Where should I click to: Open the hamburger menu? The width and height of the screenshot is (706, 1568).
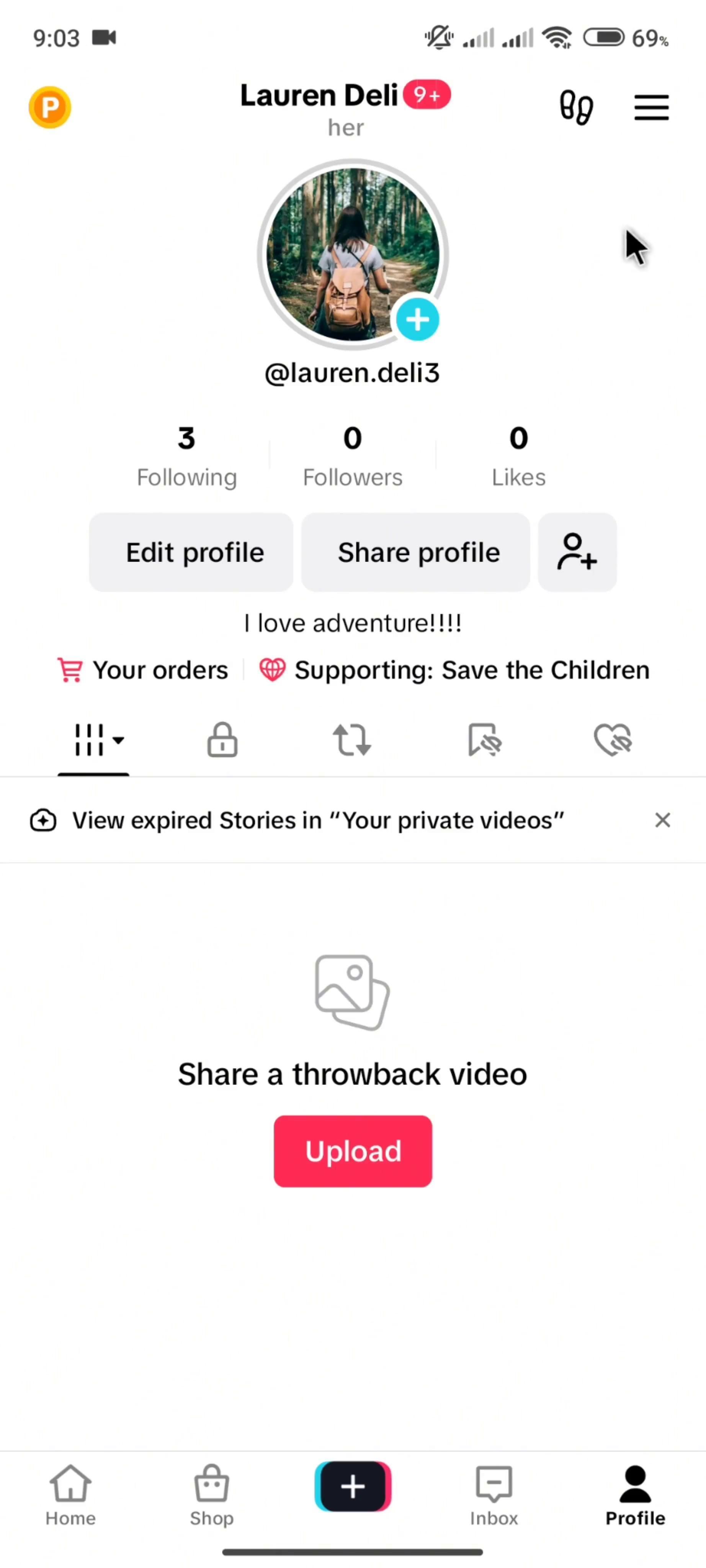point(651,107)
